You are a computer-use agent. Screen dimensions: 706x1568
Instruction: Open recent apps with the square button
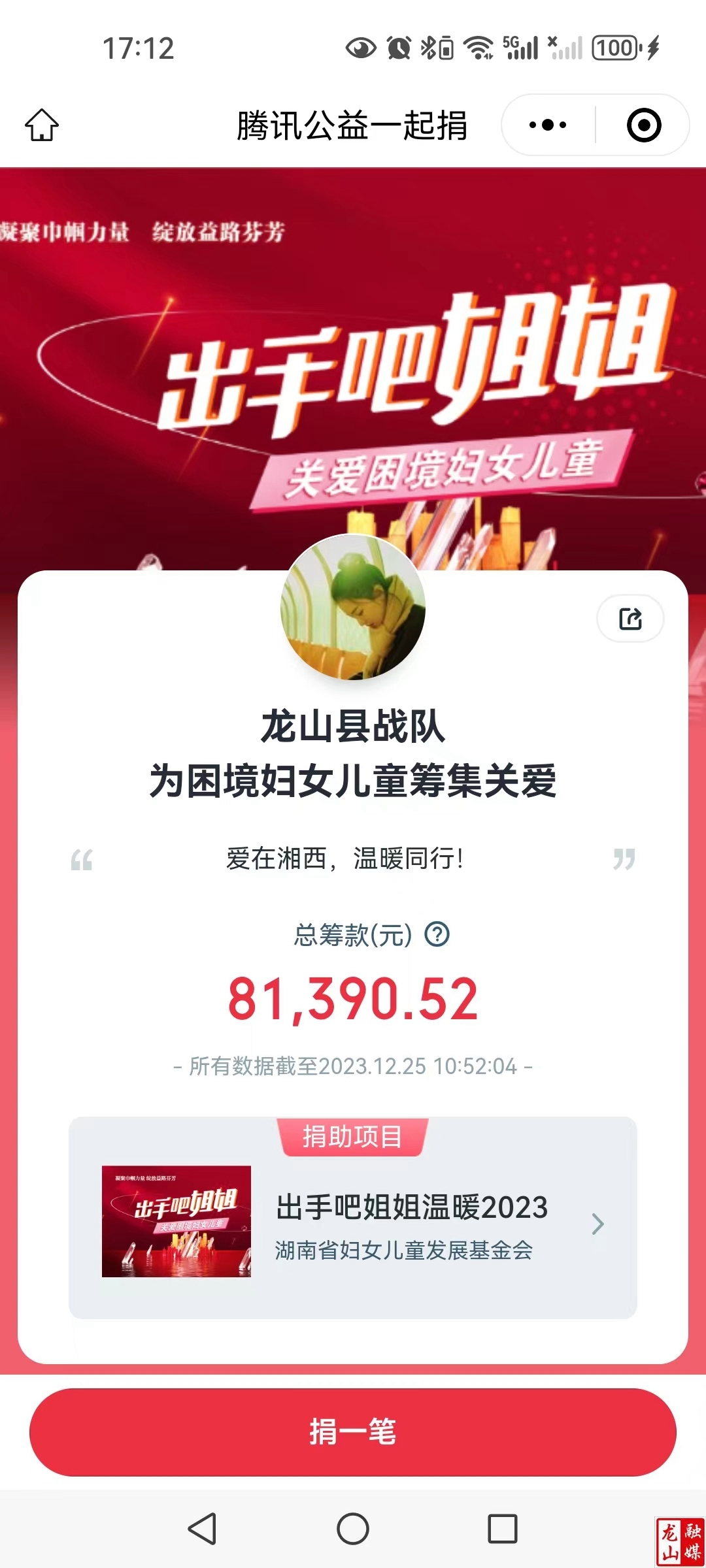click(x=502, y=1529)
